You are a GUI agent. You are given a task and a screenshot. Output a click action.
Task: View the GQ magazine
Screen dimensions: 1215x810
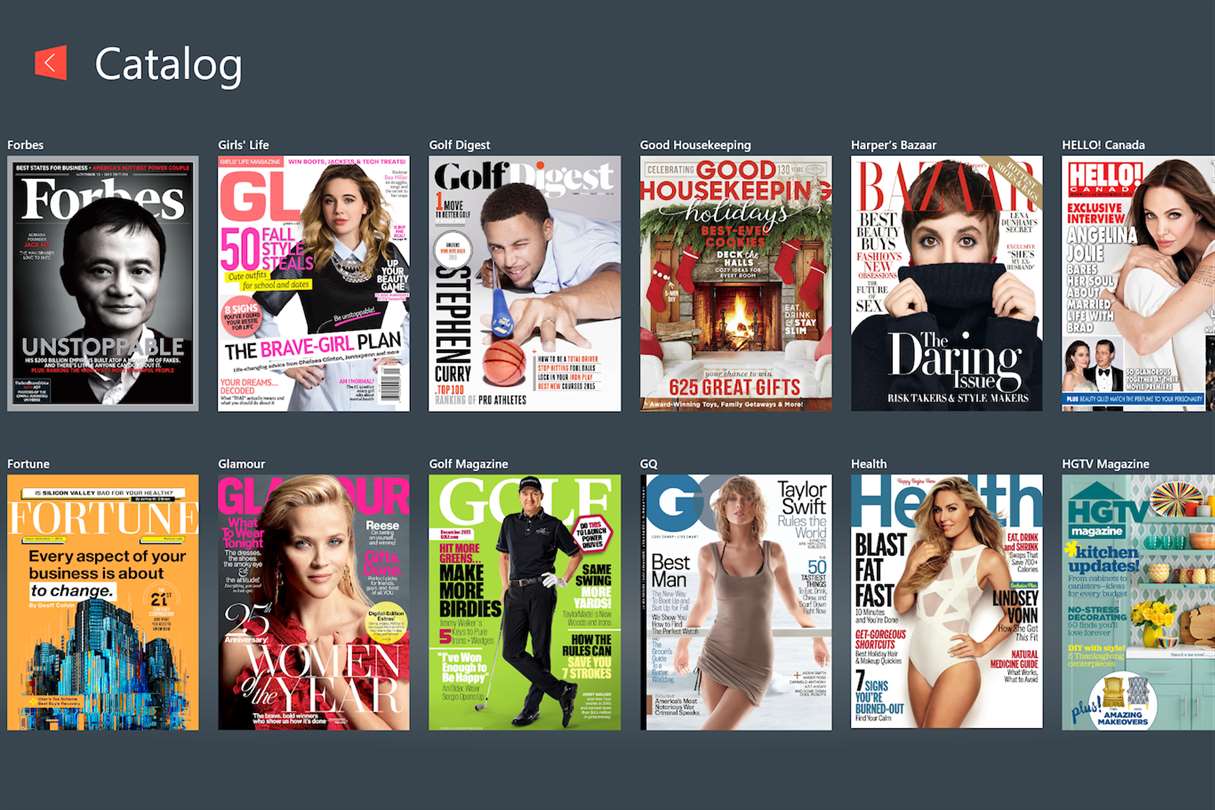tap(735, 602)
